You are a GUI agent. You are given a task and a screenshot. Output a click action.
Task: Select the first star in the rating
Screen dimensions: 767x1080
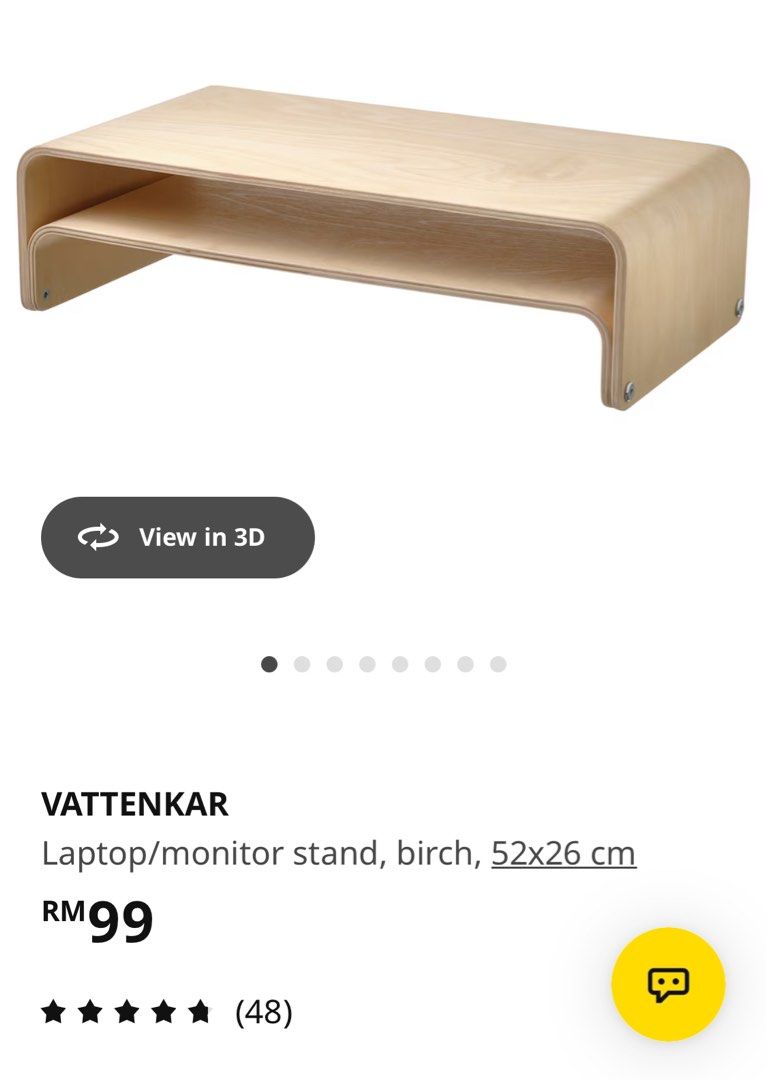tap(52, 1013)
